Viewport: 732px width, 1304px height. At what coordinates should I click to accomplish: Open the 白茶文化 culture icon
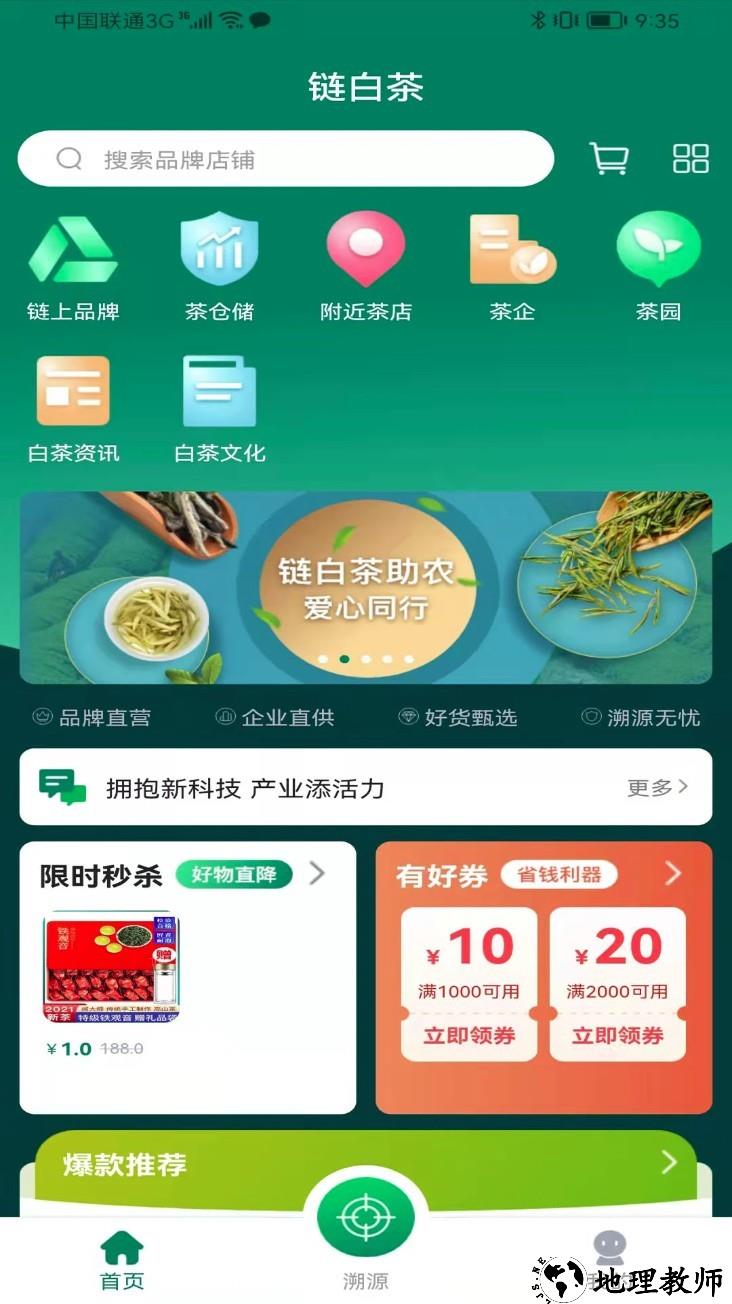click(x=219, y=390)
